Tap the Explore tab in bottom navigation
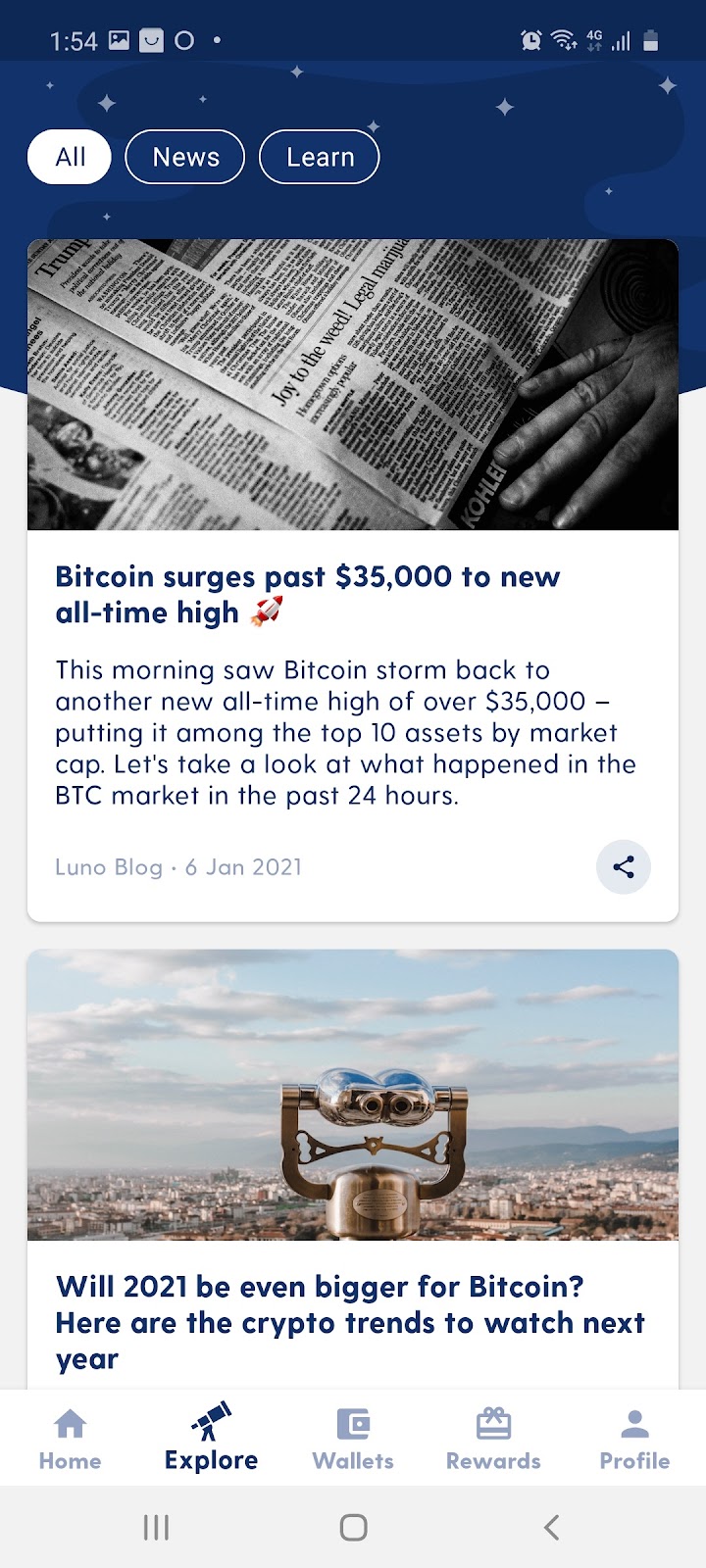The height and width of the screenshot is (1568, 706). point(211,1439)
